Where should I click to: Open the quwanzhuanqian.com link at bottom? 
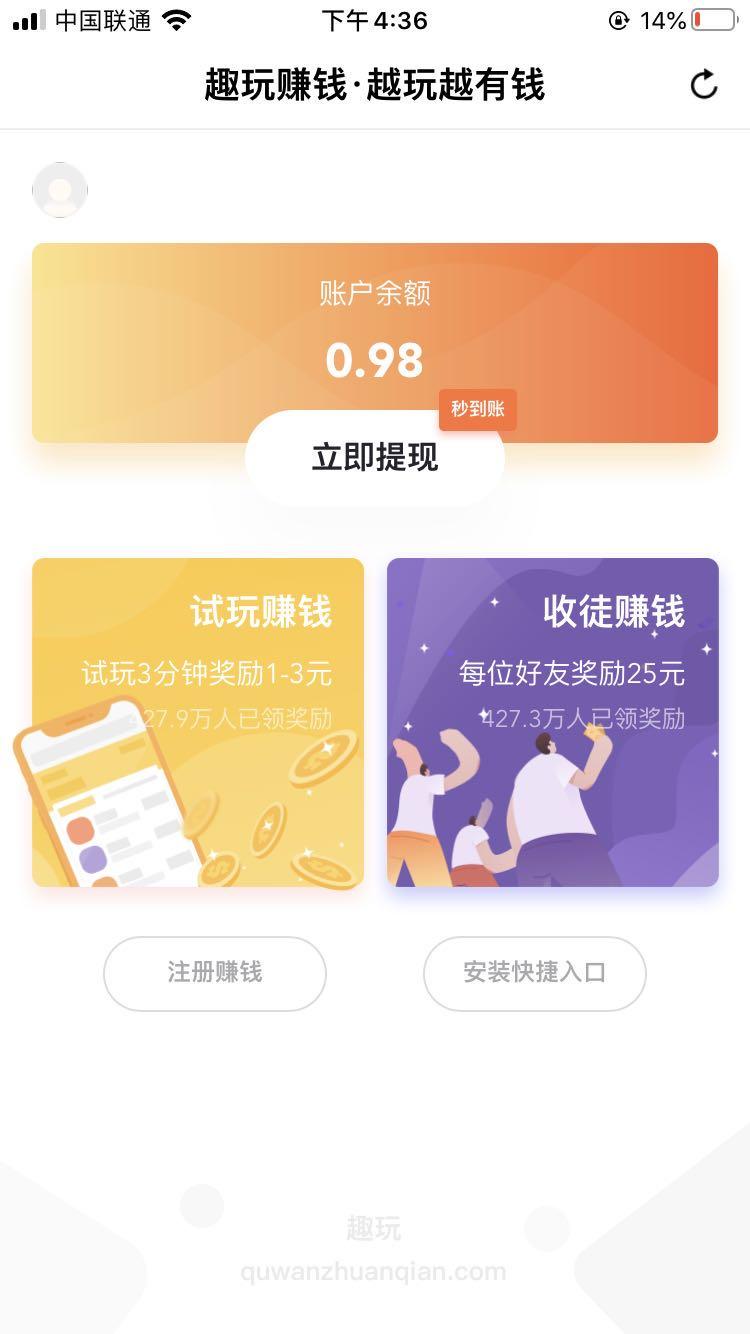375,1271
